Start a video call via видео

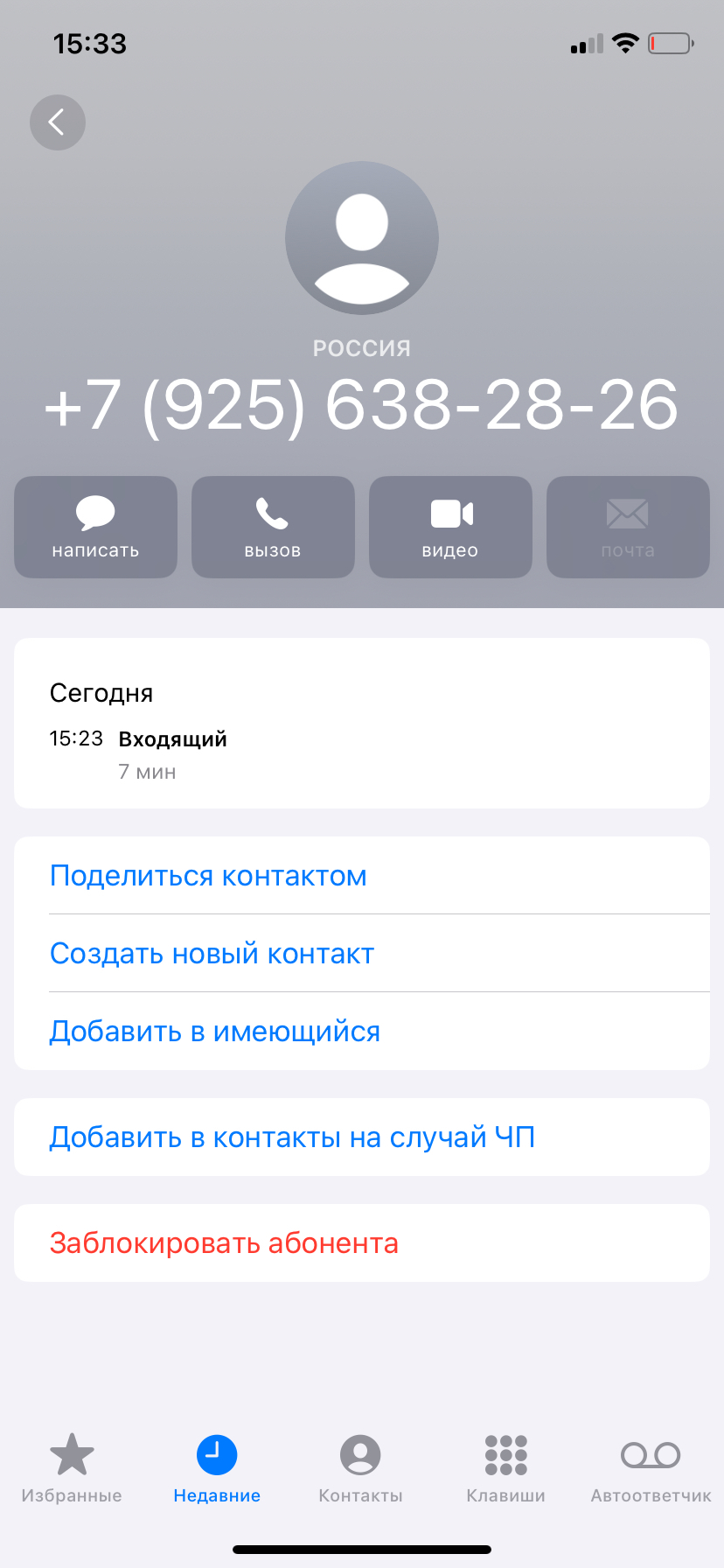pos(450,527)
